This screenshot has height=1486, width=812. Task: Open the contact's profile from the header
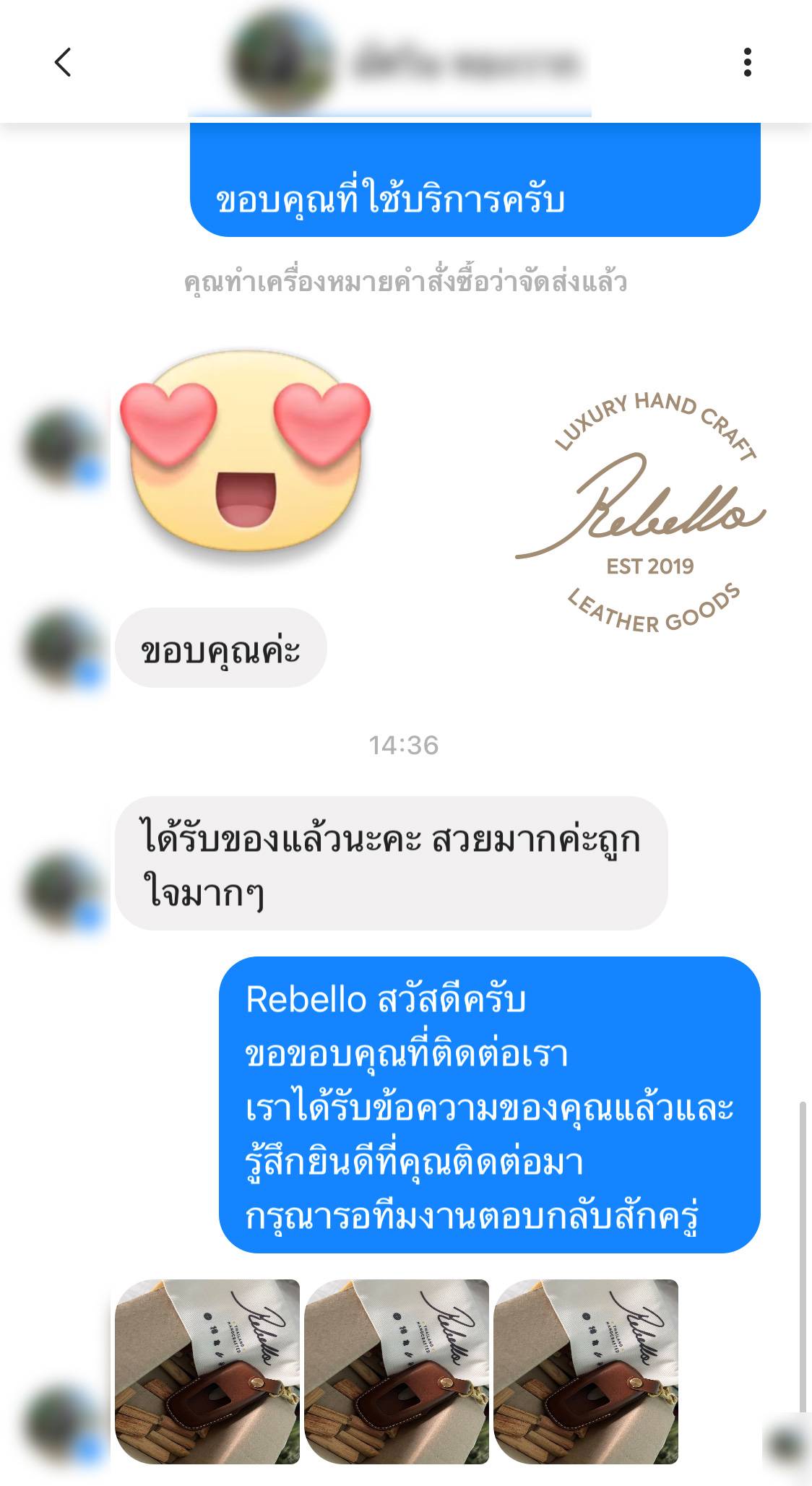[x=405, y=64]
